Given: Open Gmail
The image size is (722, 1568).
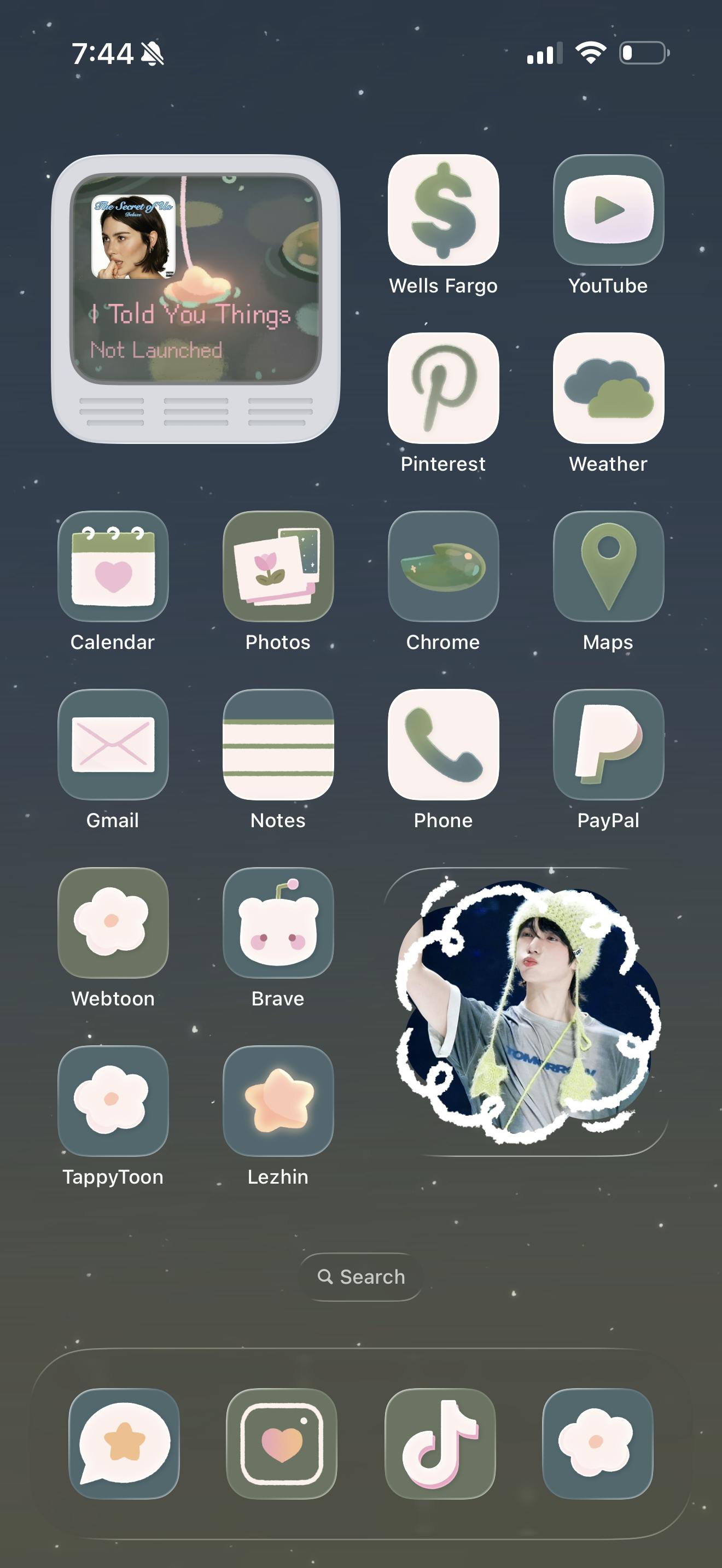Looking at the screenshot, I should [x=113, y=745].
